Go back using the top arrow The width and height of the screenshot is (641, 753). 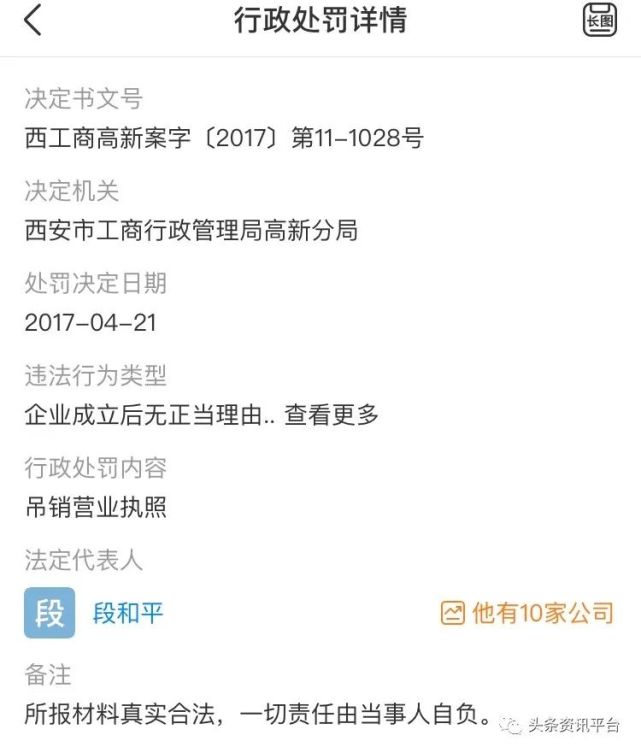[x=33, y=21]
